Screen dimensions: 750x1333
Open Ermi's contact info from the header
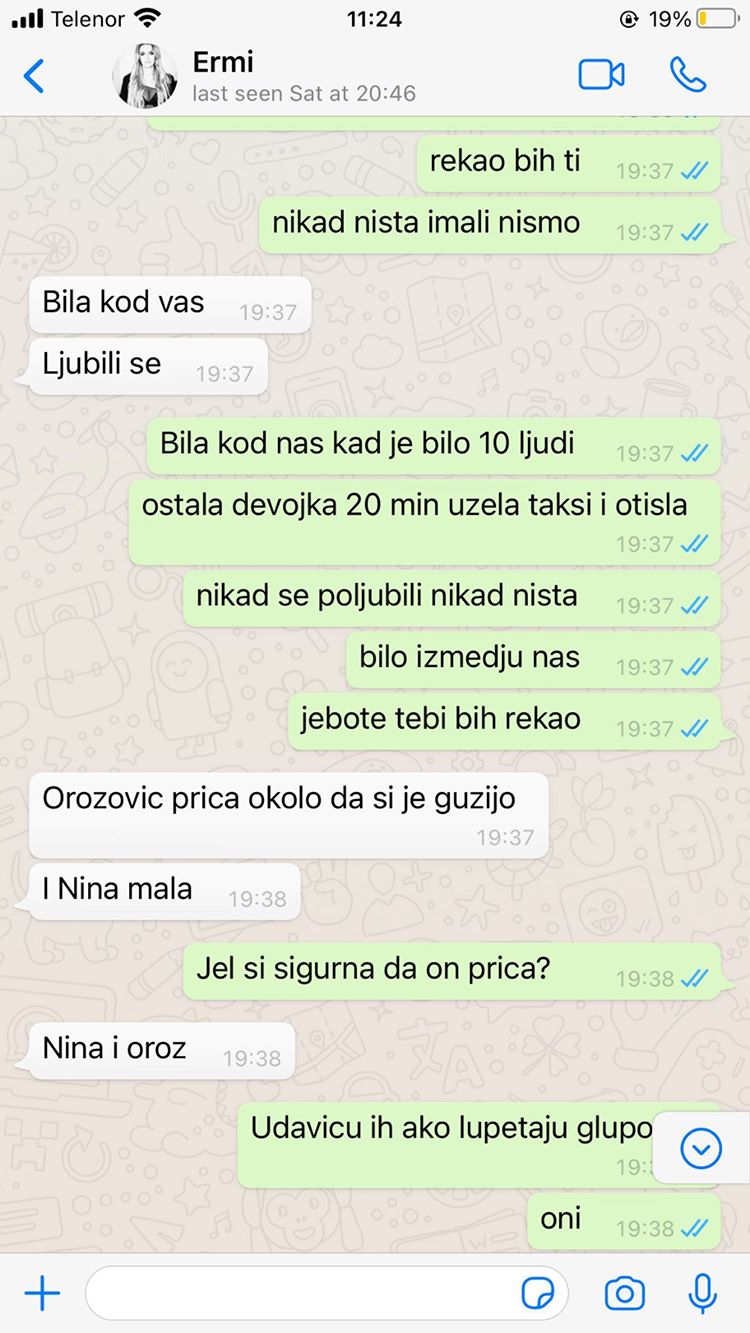pos(265,76)
